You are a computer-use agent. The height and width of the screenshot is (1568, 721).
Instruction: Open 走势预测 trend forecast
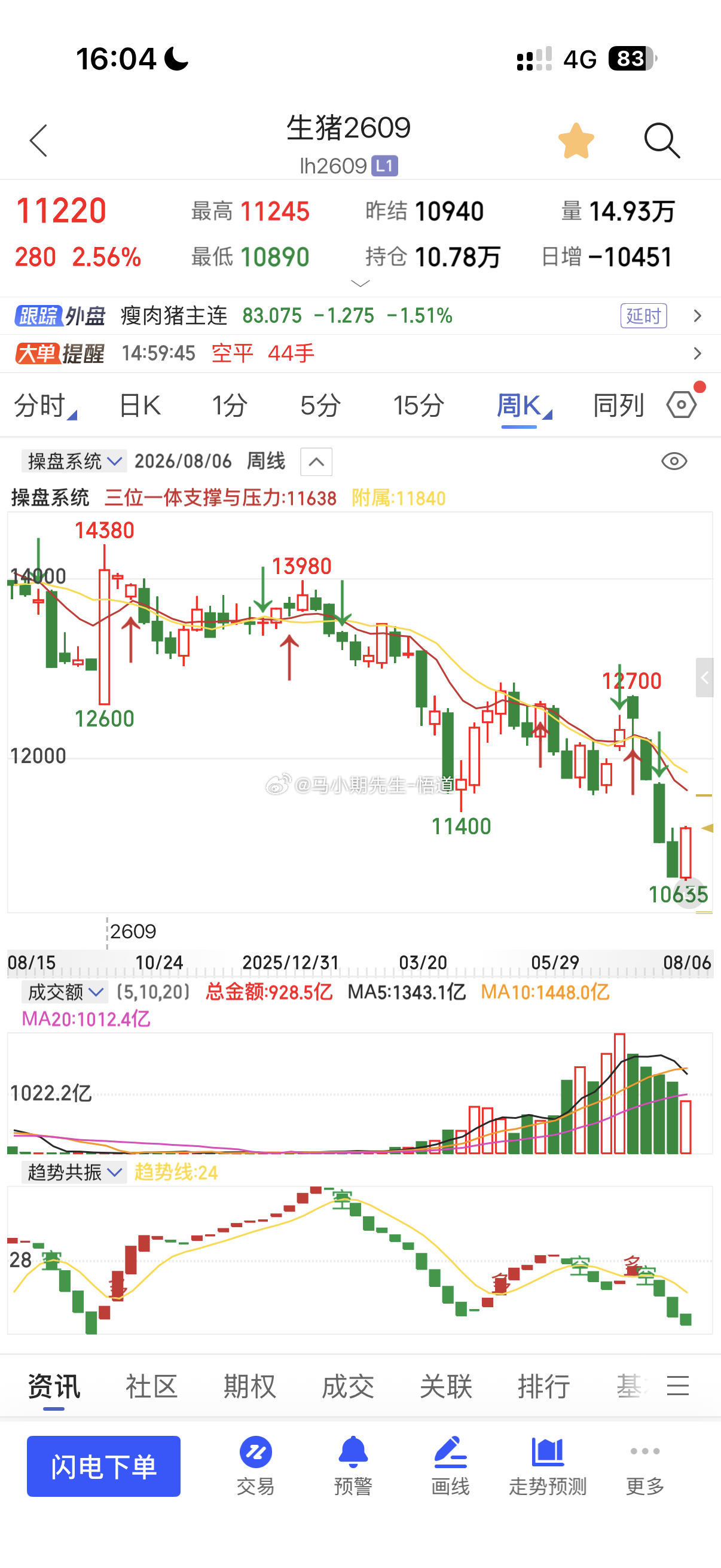(548, 1466)
